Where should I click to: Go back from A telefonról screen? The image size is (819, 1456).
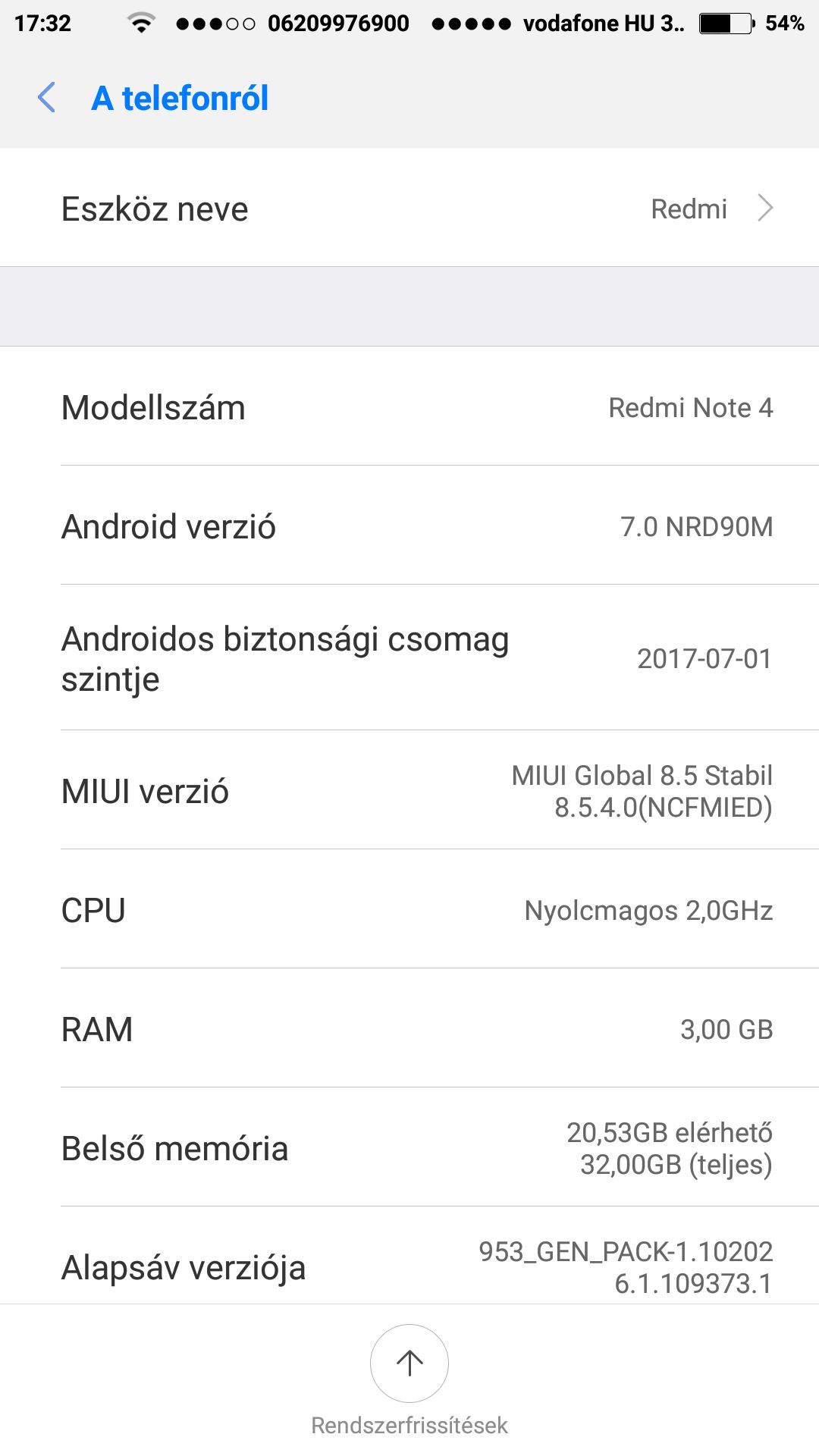(x=47, y=98)
